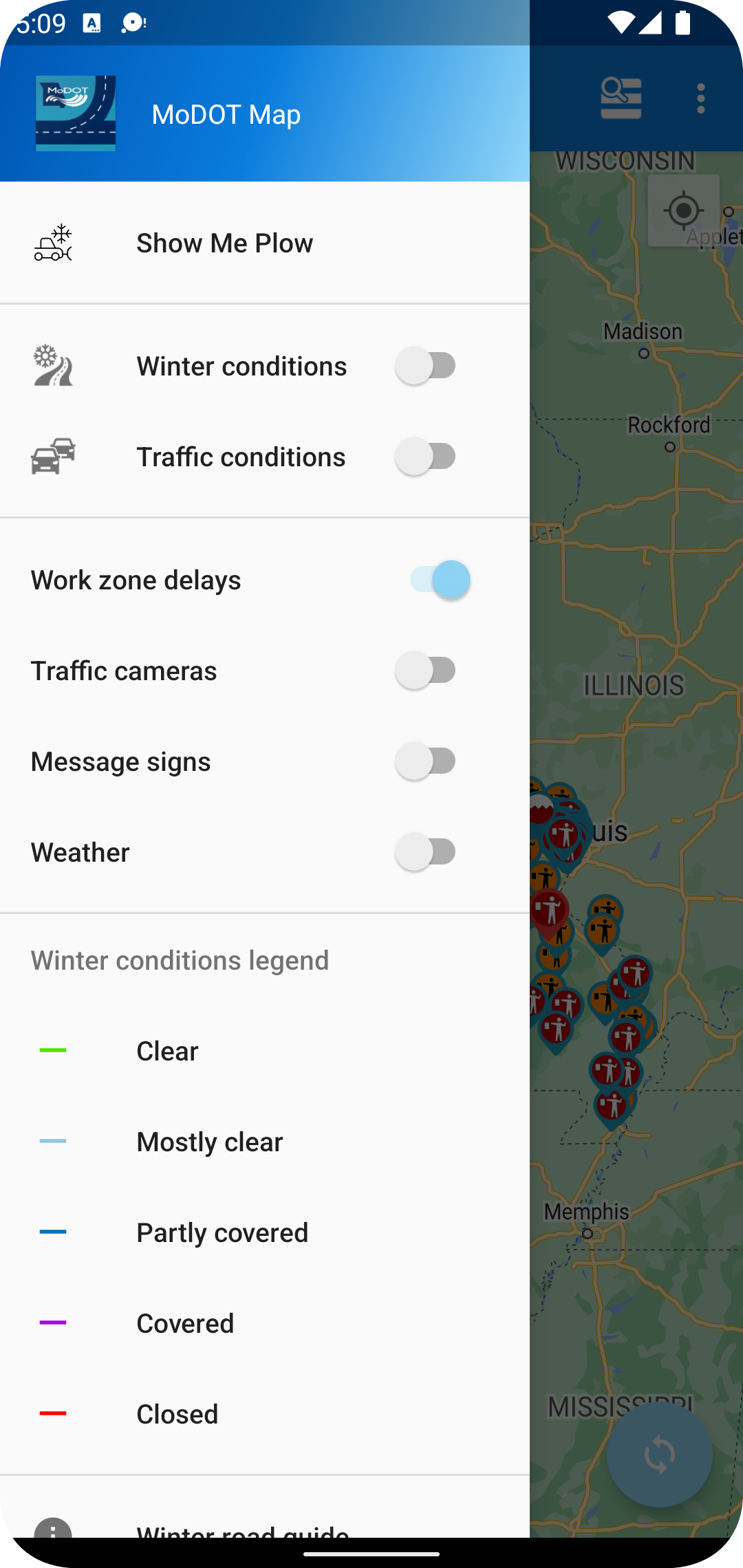Disable Work zone delays toggle
The width and height of the screenshot is (743, 1568).
click(440, 580)
